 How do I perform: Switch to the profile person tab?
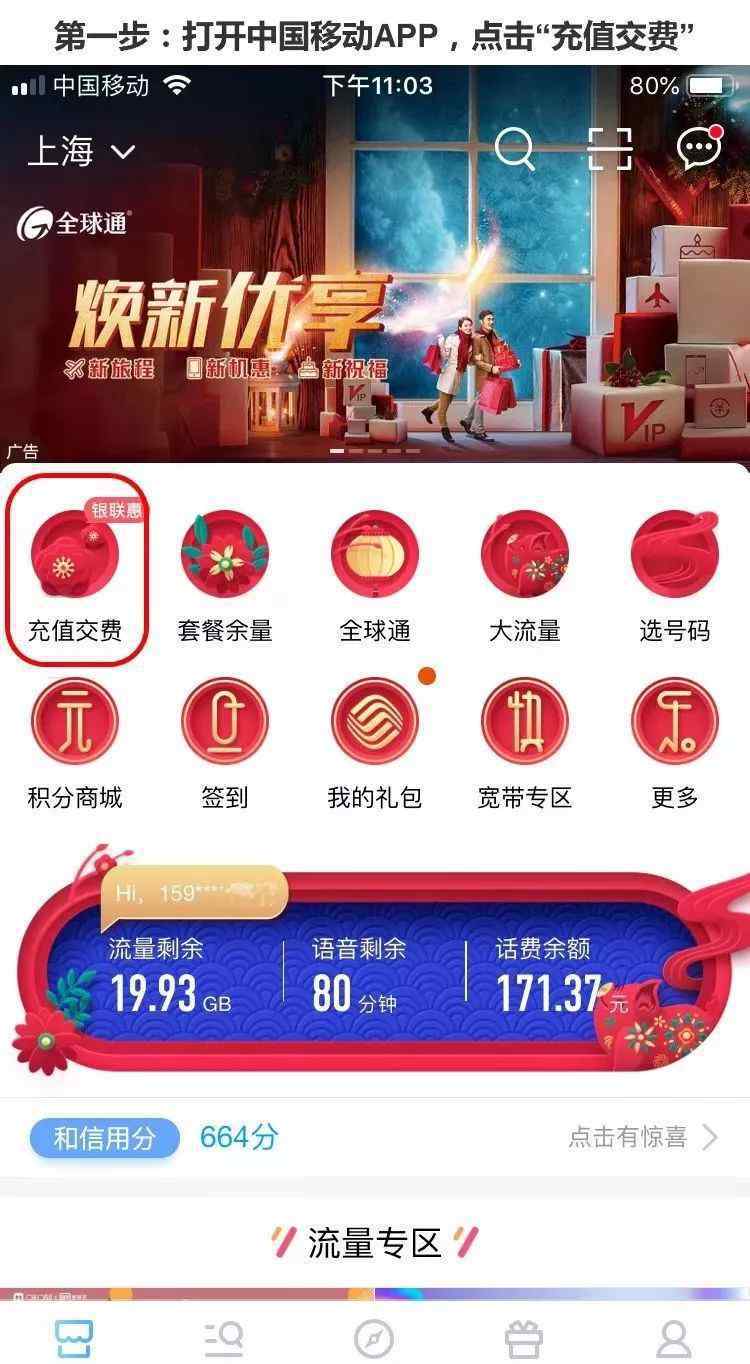click(674, 1338)
